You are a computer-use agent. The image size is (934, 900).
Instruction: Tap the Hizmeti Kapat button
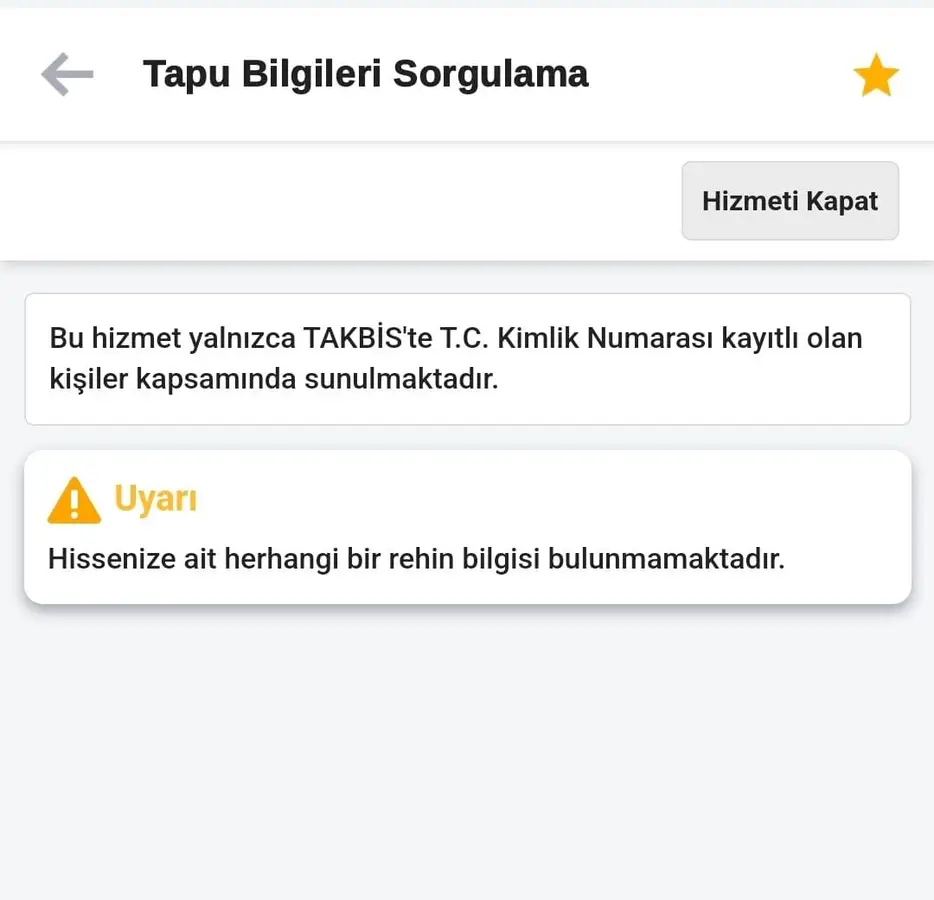(x=789, y=201)
